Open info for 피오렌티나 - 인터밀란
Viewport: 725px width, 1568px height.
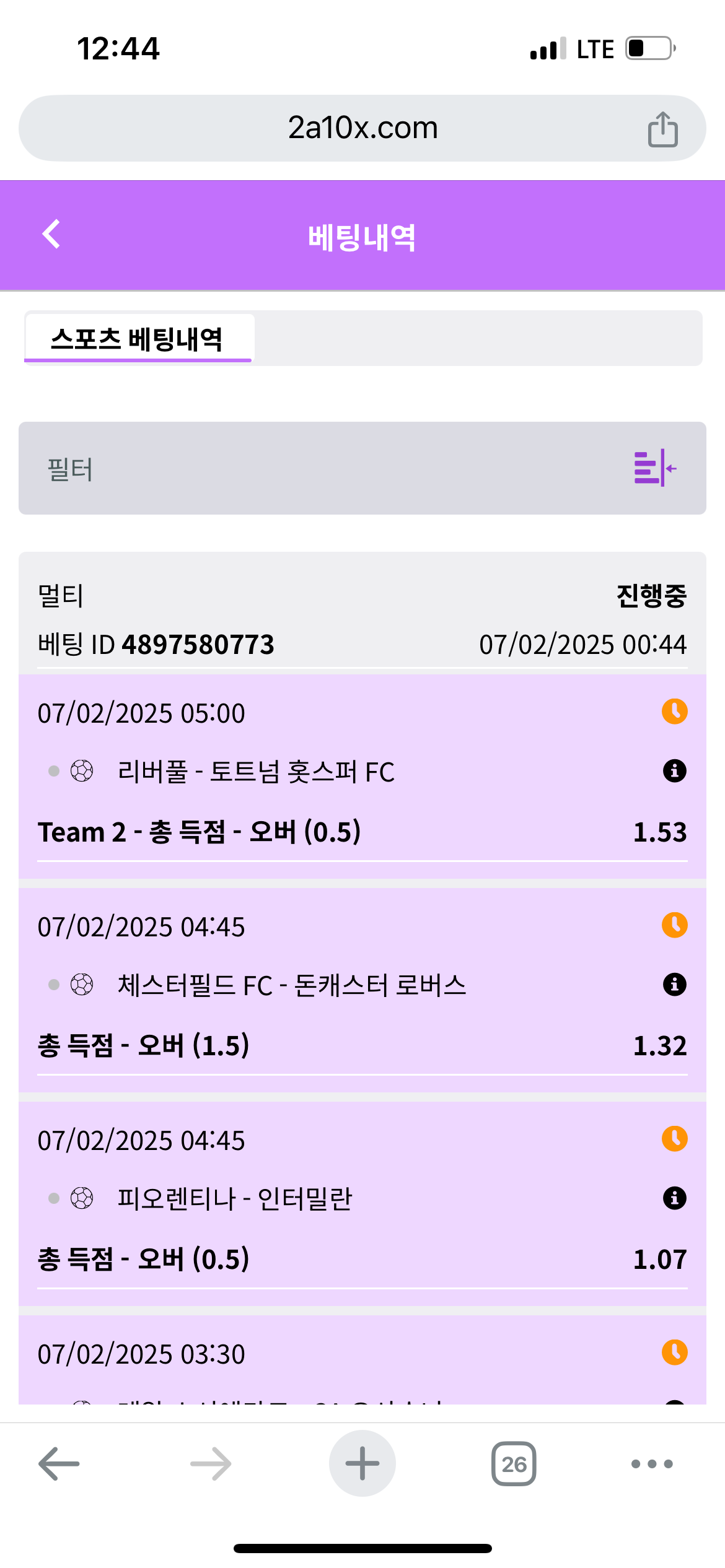(x=674, y=1198)
